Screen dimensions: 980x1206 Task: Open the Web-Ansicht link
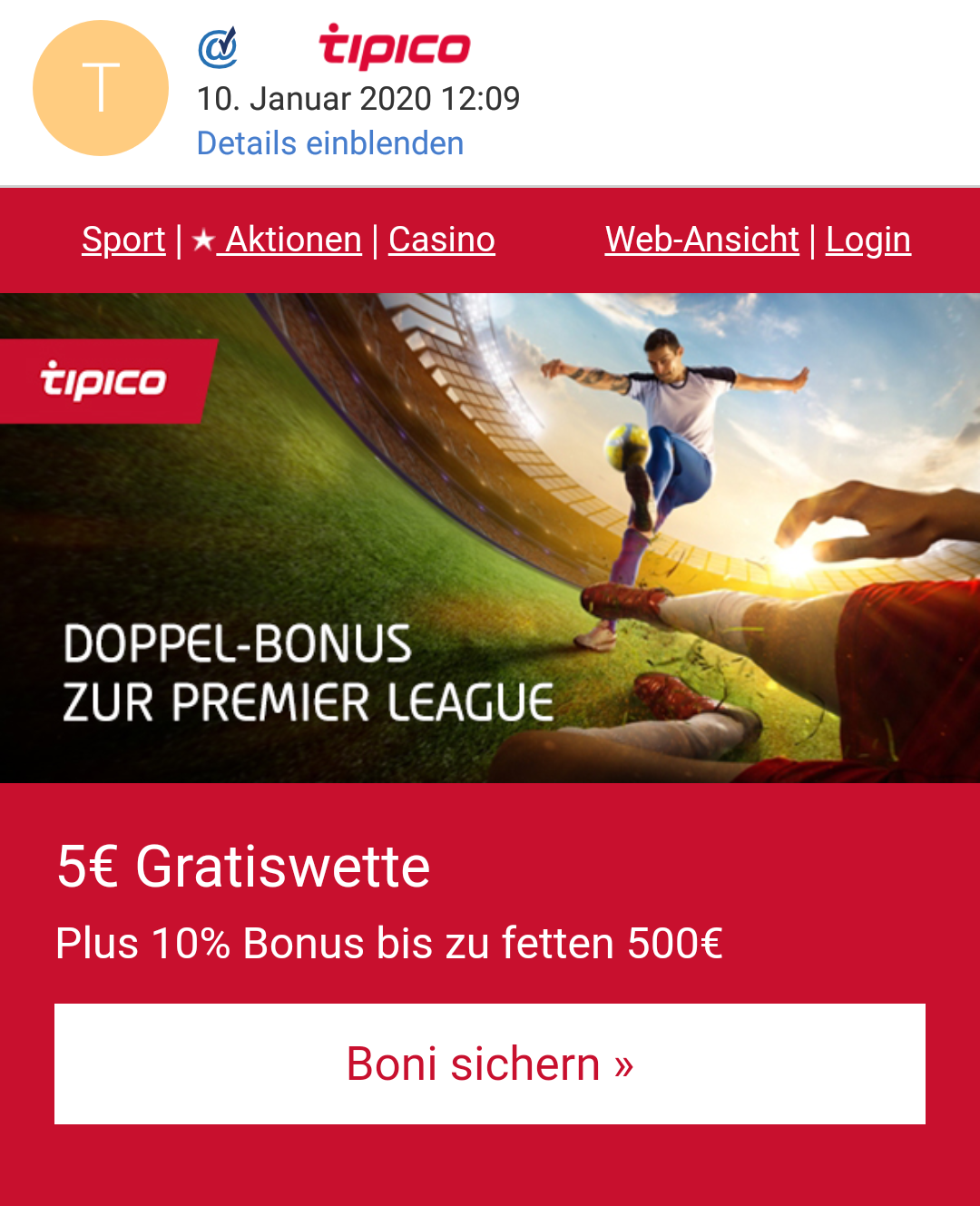tap(701, 240)
